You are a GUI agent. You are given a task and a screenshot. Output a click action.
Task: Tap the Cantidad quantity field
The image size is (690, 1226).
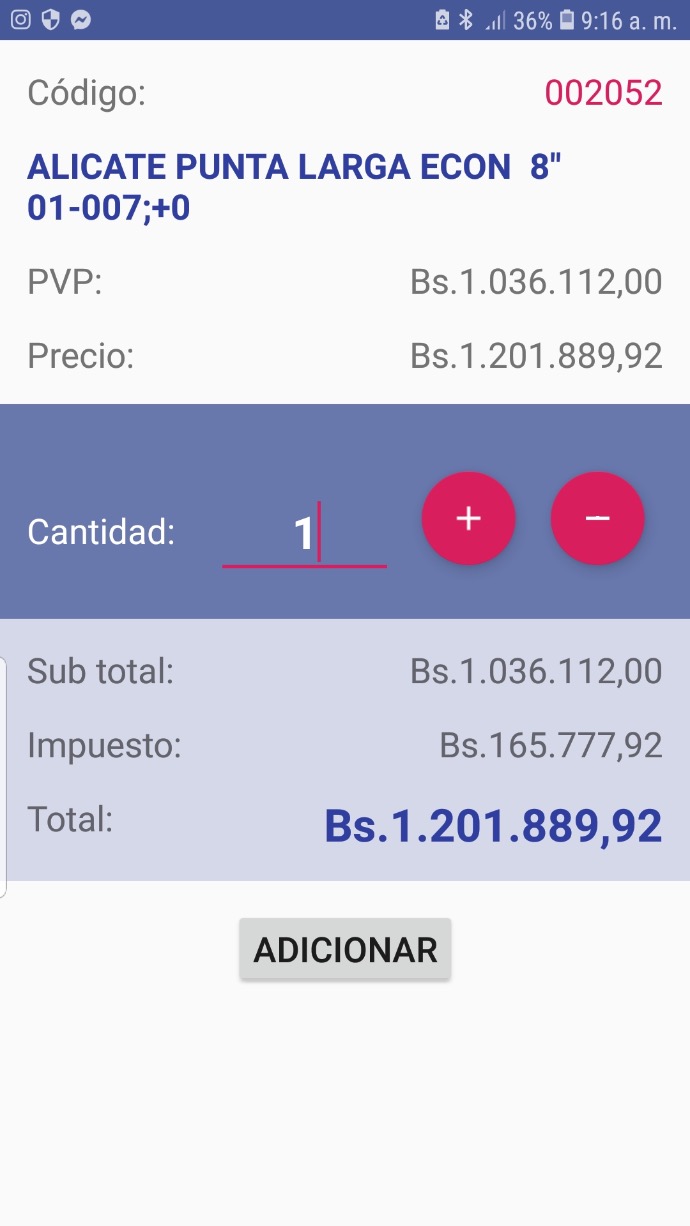pos(304,533)
